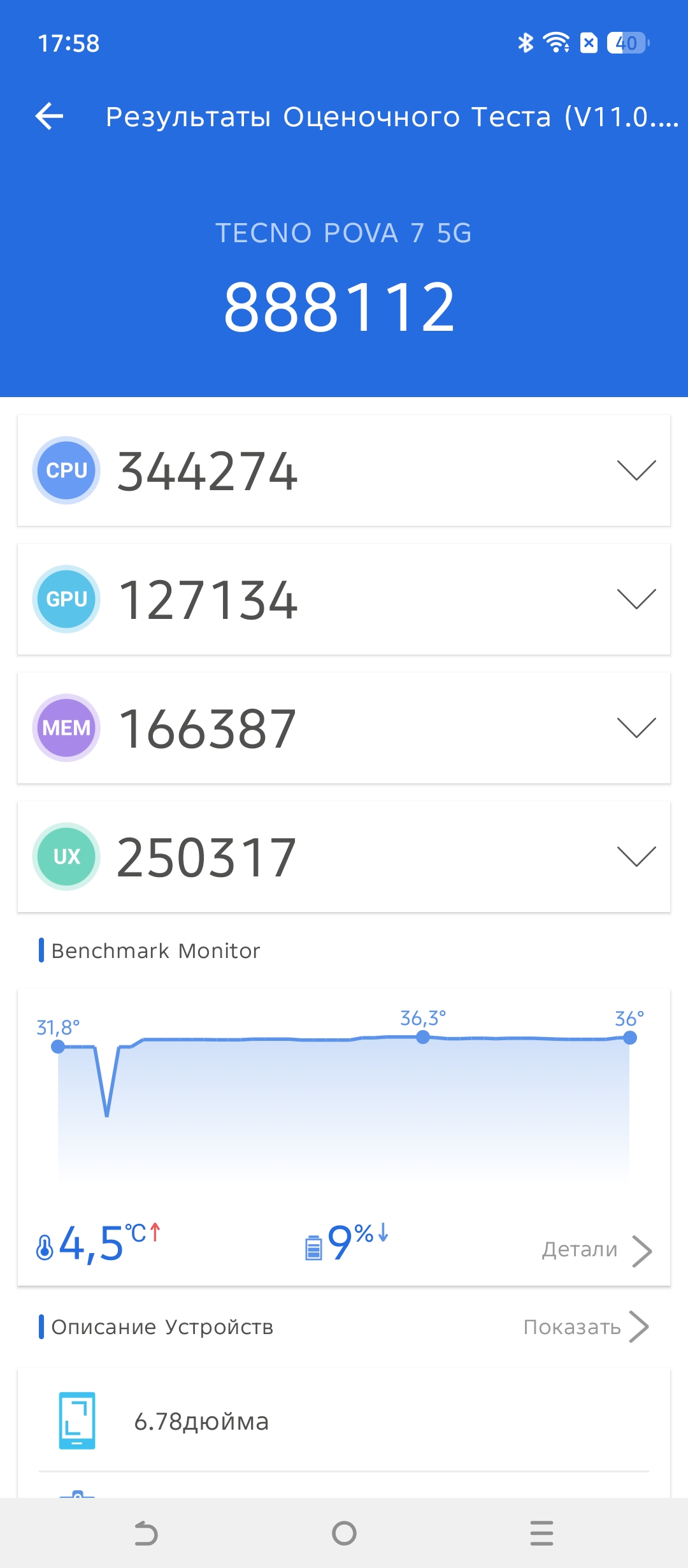Expand the UX score section
Viewport: 688px width, 1568px height.
tap(636, 857)
